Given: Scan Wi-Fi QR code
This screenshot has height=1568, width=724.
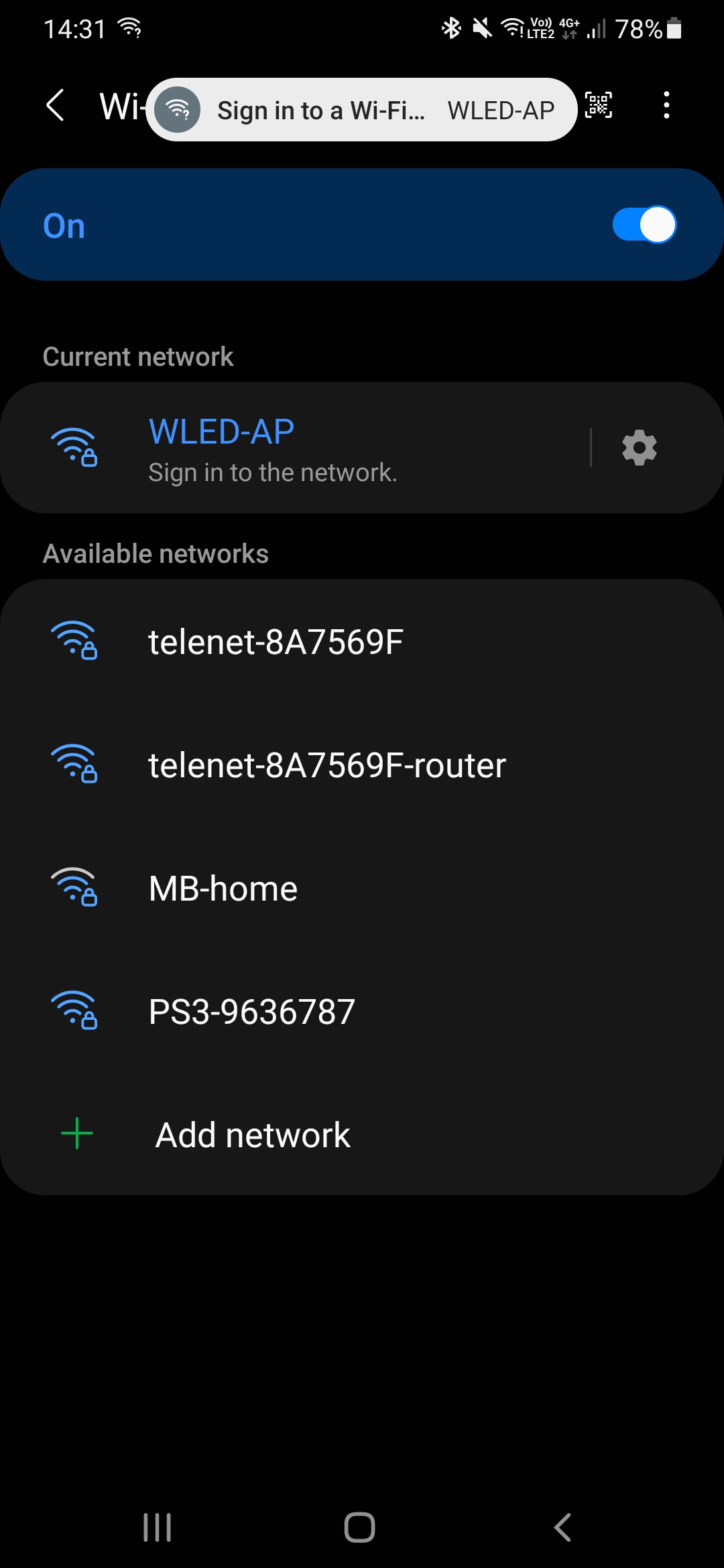Looking at the screenshot, I should pyautogui.click(x=598, y=106).
